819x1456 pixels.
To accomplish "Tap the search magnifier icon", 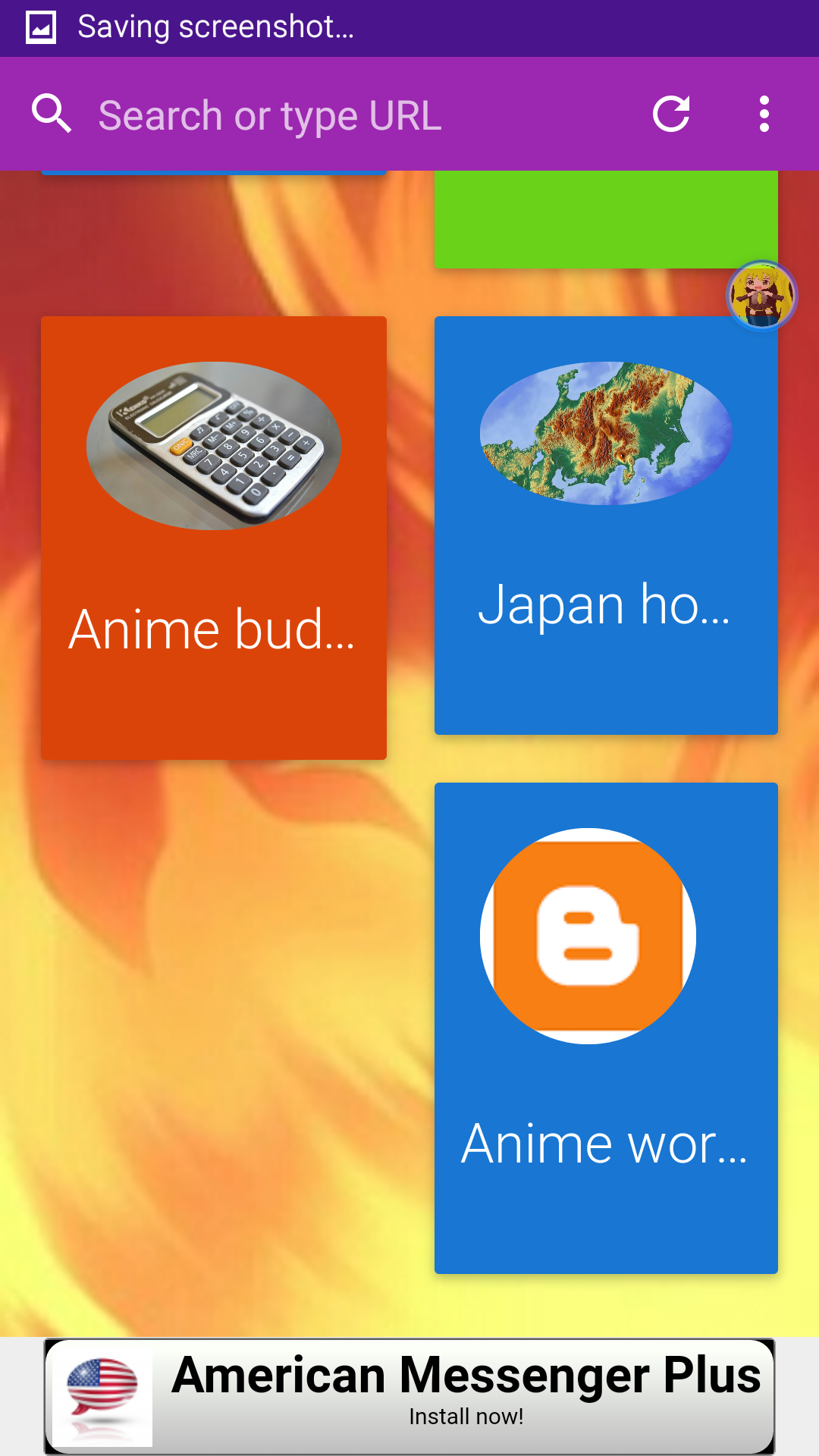I will (x=50, y=115).
